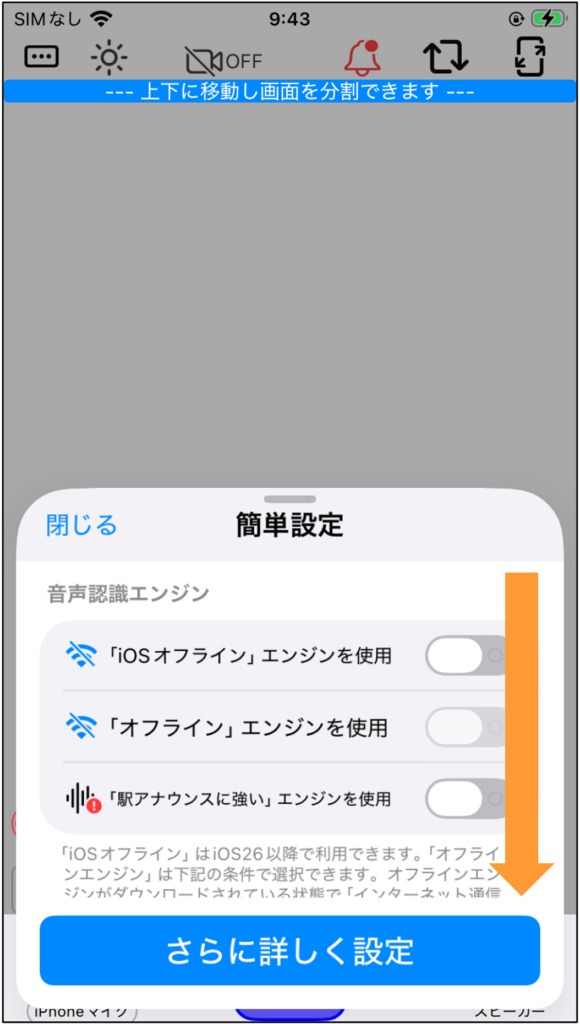
Task: Open さらに詳しく設定 button
Action: 290,950
